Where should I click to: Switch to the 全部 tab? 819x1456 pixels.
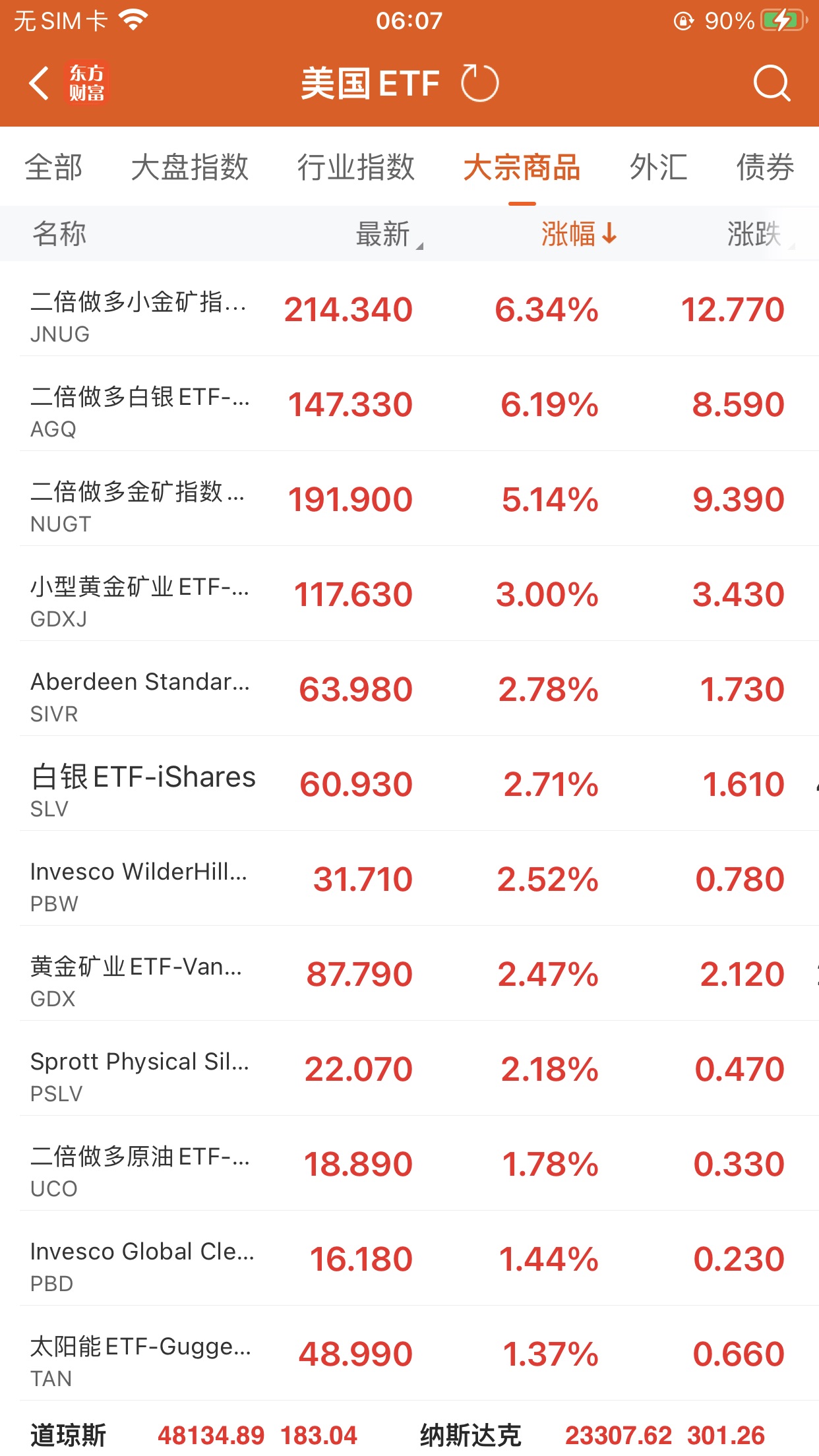(x=53, y=167)
